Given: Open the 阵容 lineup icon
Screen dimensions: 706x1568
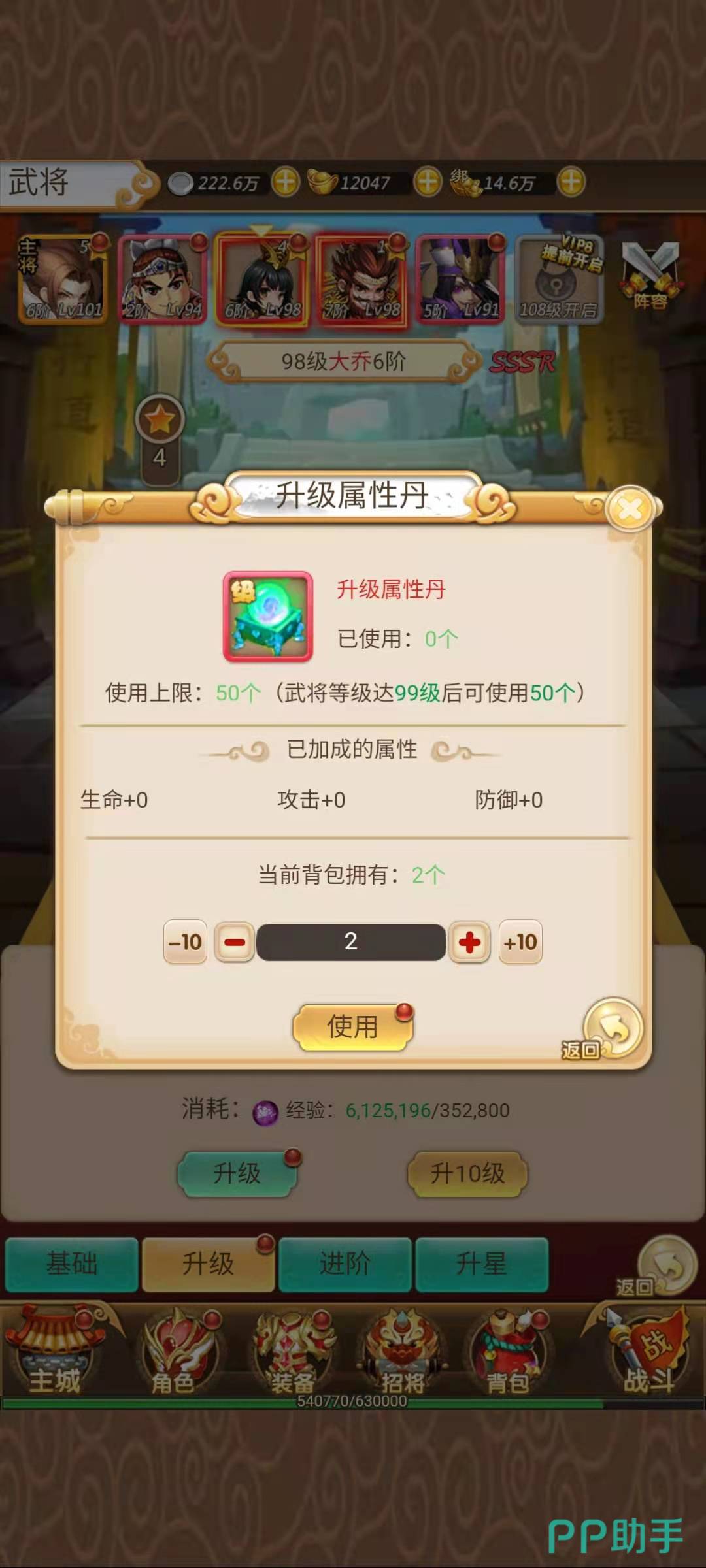Looking at the screenshot, I should click(650, 274).
